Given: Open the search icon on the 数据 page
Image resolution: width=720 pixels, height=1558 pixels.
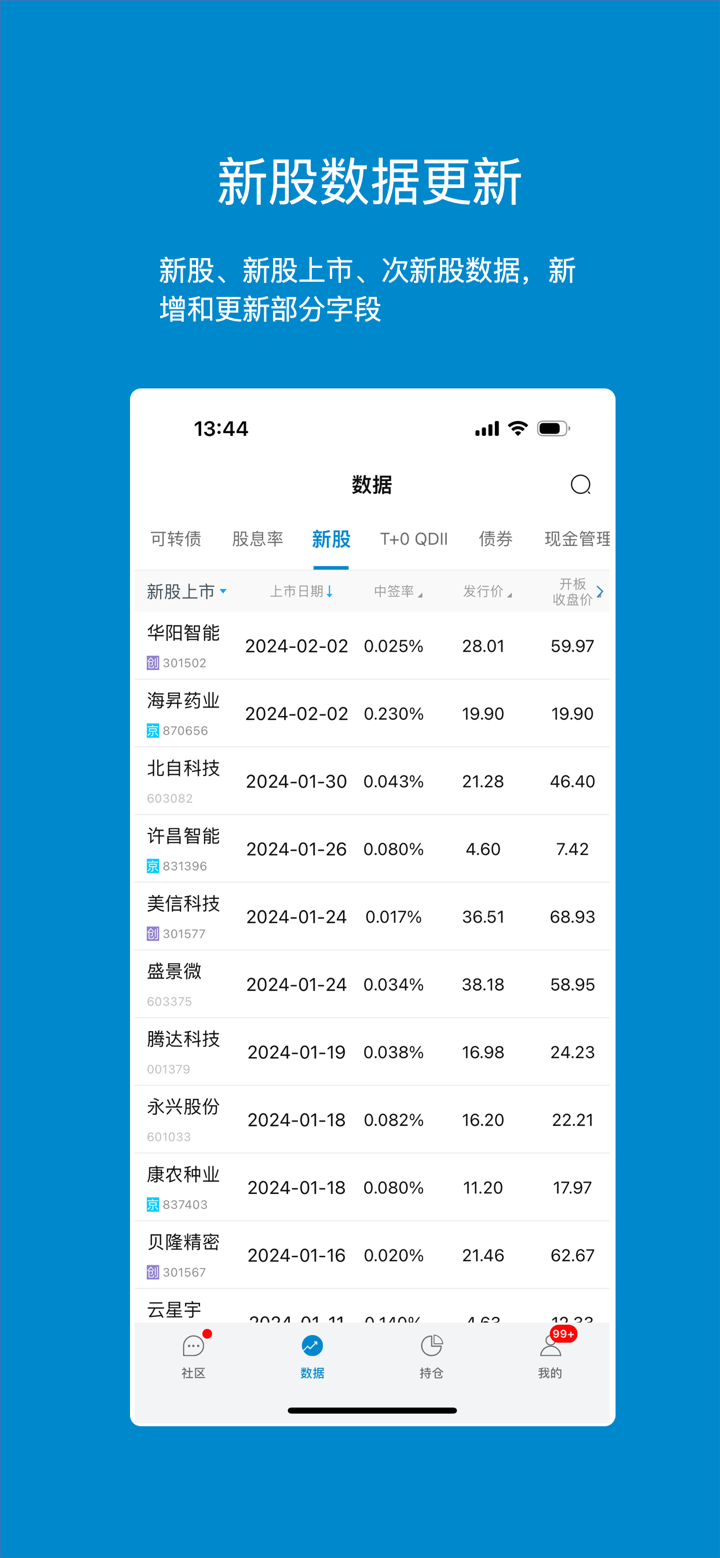Looking at the screenshot, I should click(581, 484).
